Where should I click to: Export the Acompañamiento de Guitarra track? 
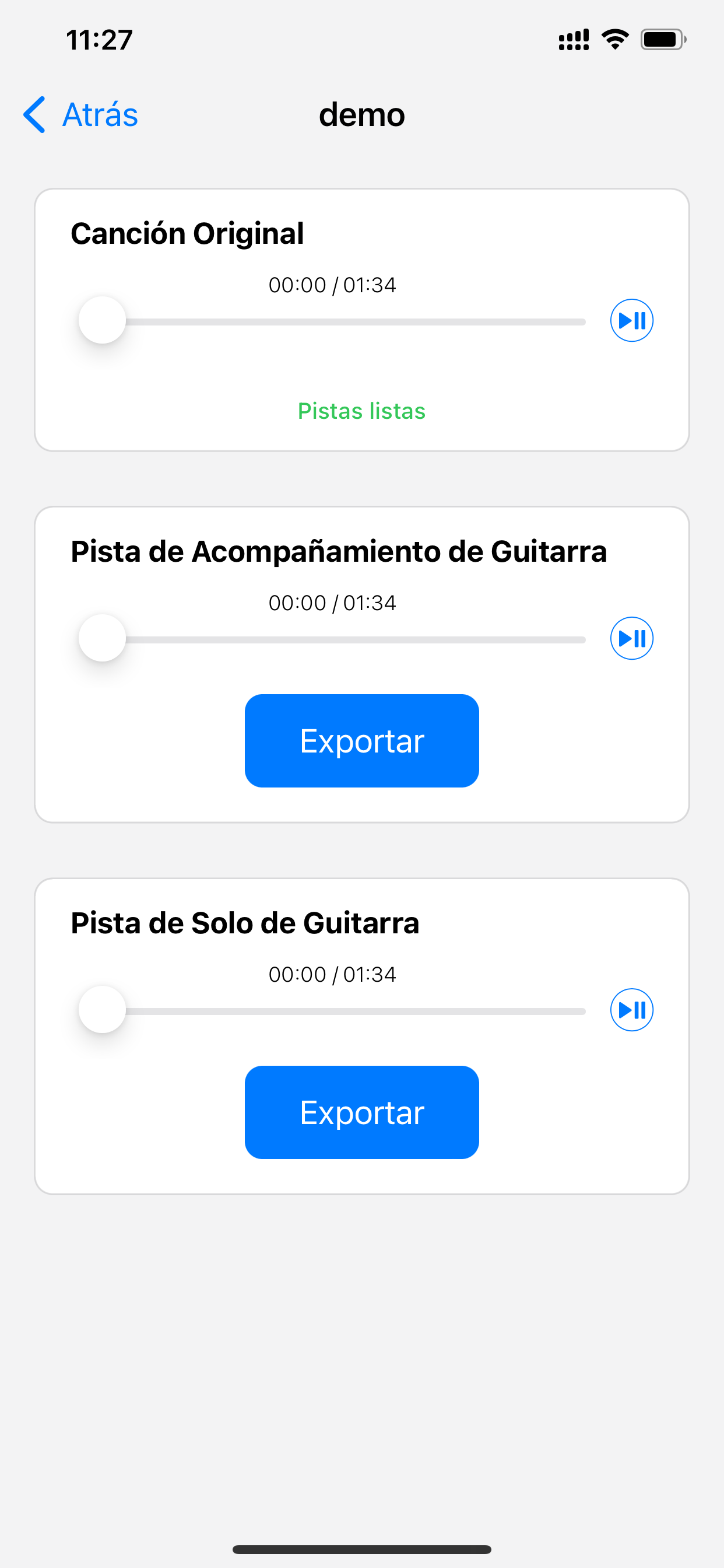[x=362, y=741]
